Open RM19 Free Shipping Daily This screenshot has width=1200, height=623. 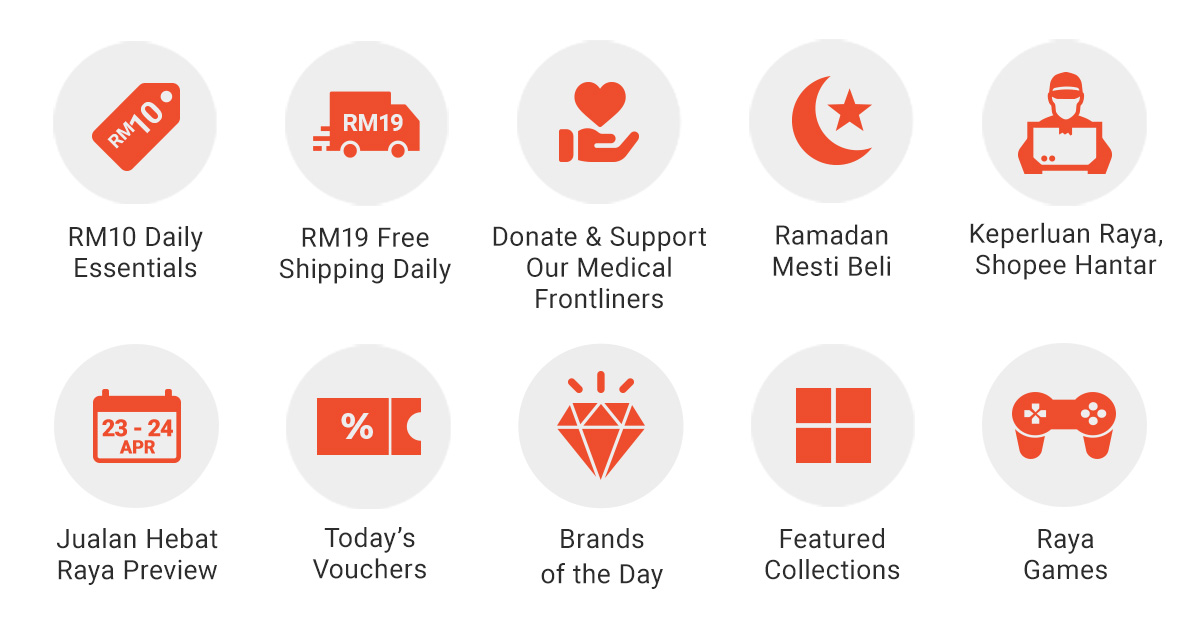pos(366,124)
